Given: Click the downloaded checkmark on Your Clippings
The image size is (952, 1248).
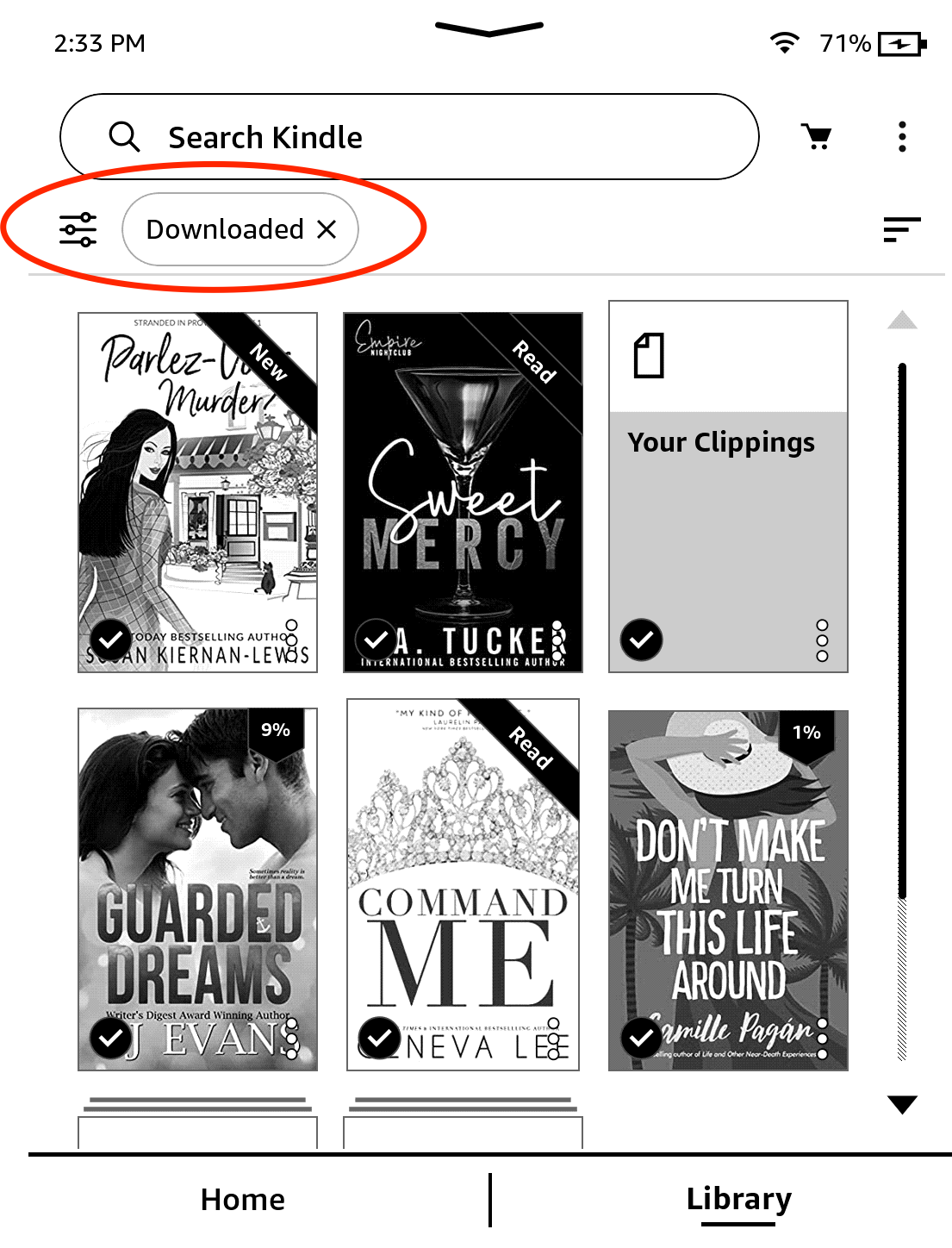Looking at the screenshot, I should click(x=641, y=639).
